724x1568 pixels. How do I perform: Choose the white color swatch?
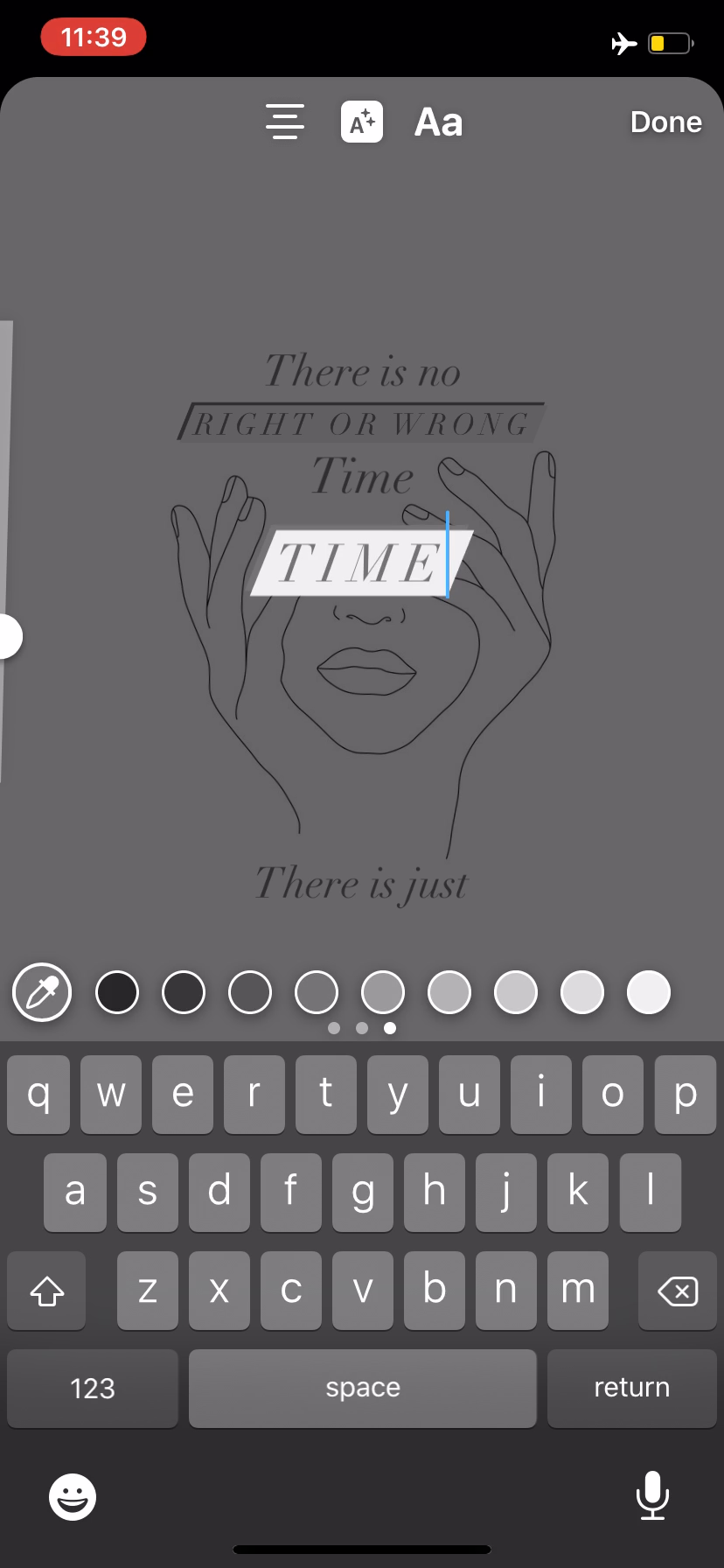point(649,992)
